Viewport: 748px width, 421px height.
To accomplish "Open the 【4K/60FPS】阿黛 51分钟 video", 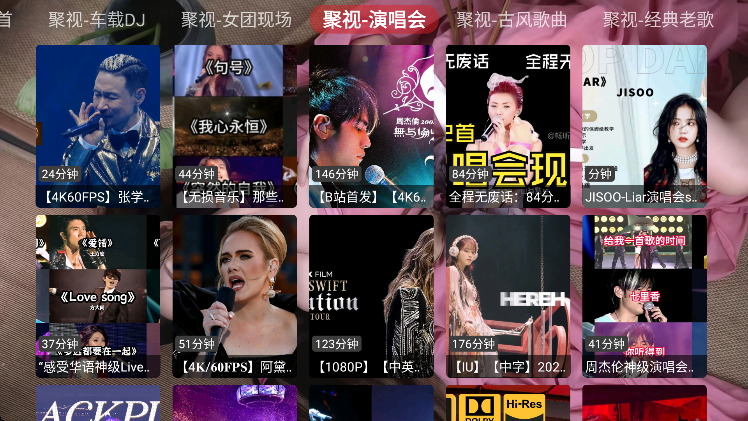I will click(235, 295).
